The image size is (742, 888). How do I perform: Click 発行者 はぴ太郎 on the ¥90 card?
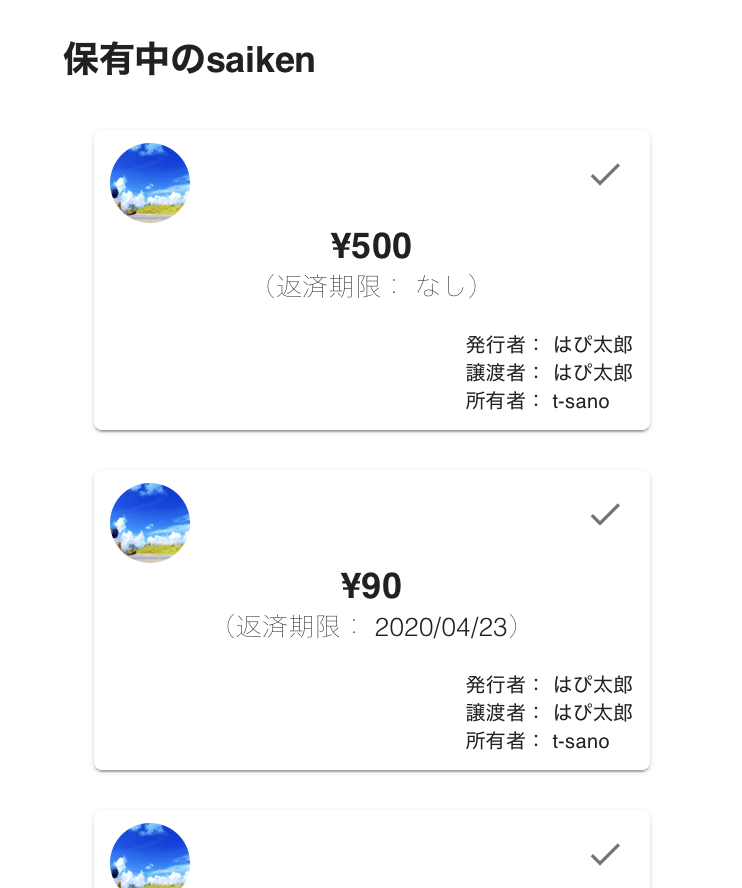click(x=547, y=684)
